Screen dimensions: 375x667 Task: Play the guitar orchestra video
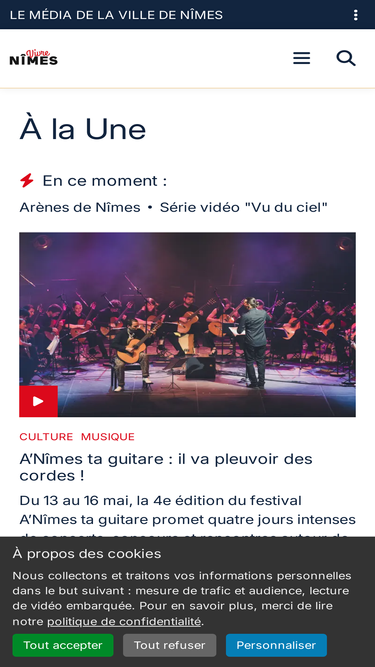[38, 401]
